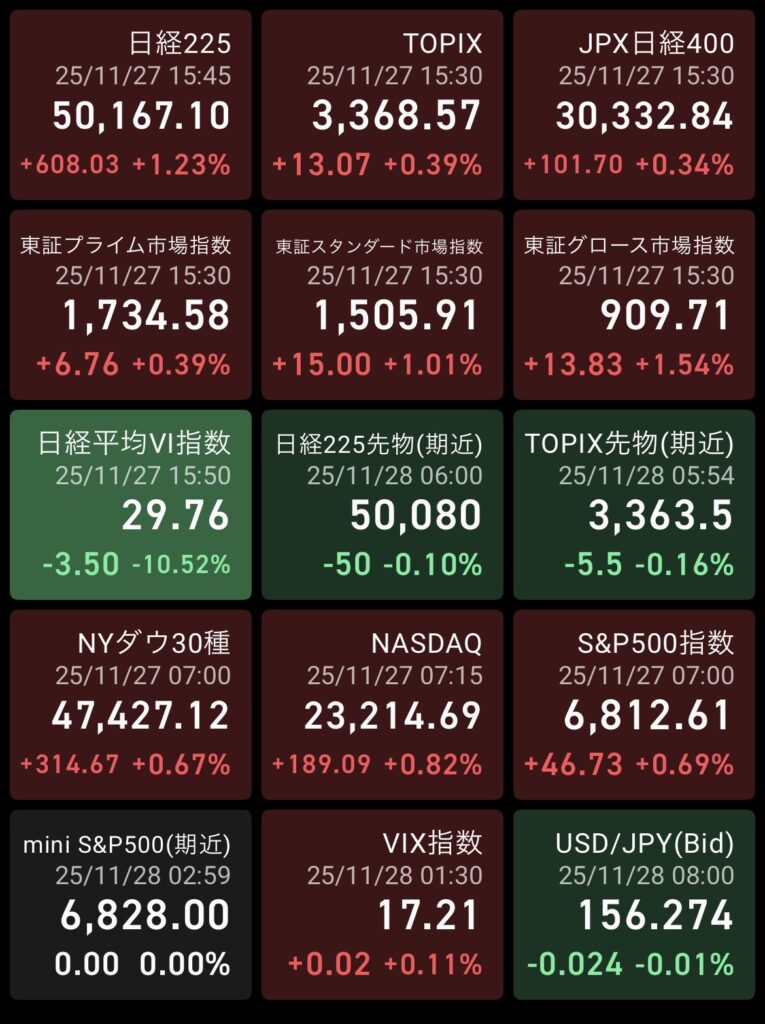Select the TOPIX先物(期近) tile
Screen dimensions: 765x1024
(x=634, y=505)
